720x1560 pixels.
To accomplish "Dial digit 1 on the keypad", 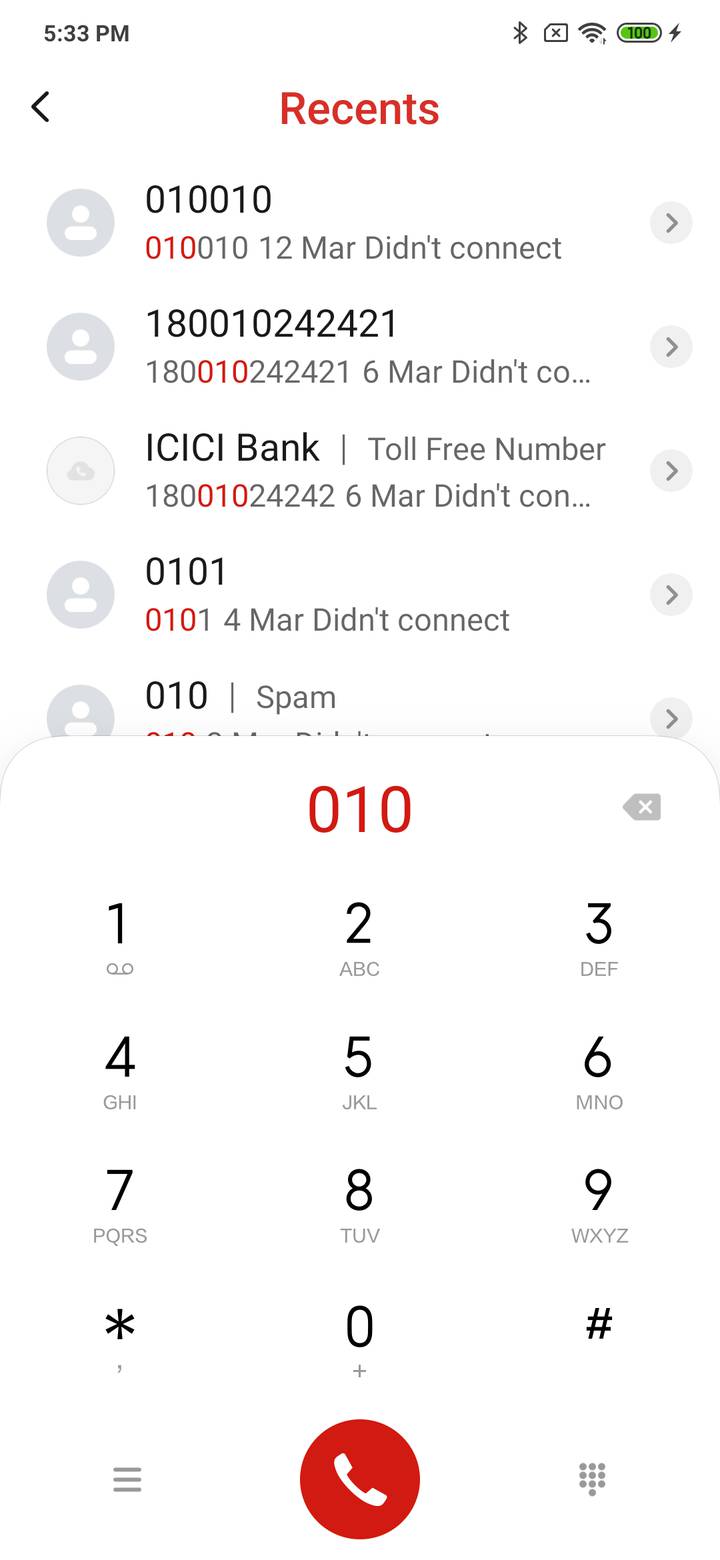I will coord(119,936).
